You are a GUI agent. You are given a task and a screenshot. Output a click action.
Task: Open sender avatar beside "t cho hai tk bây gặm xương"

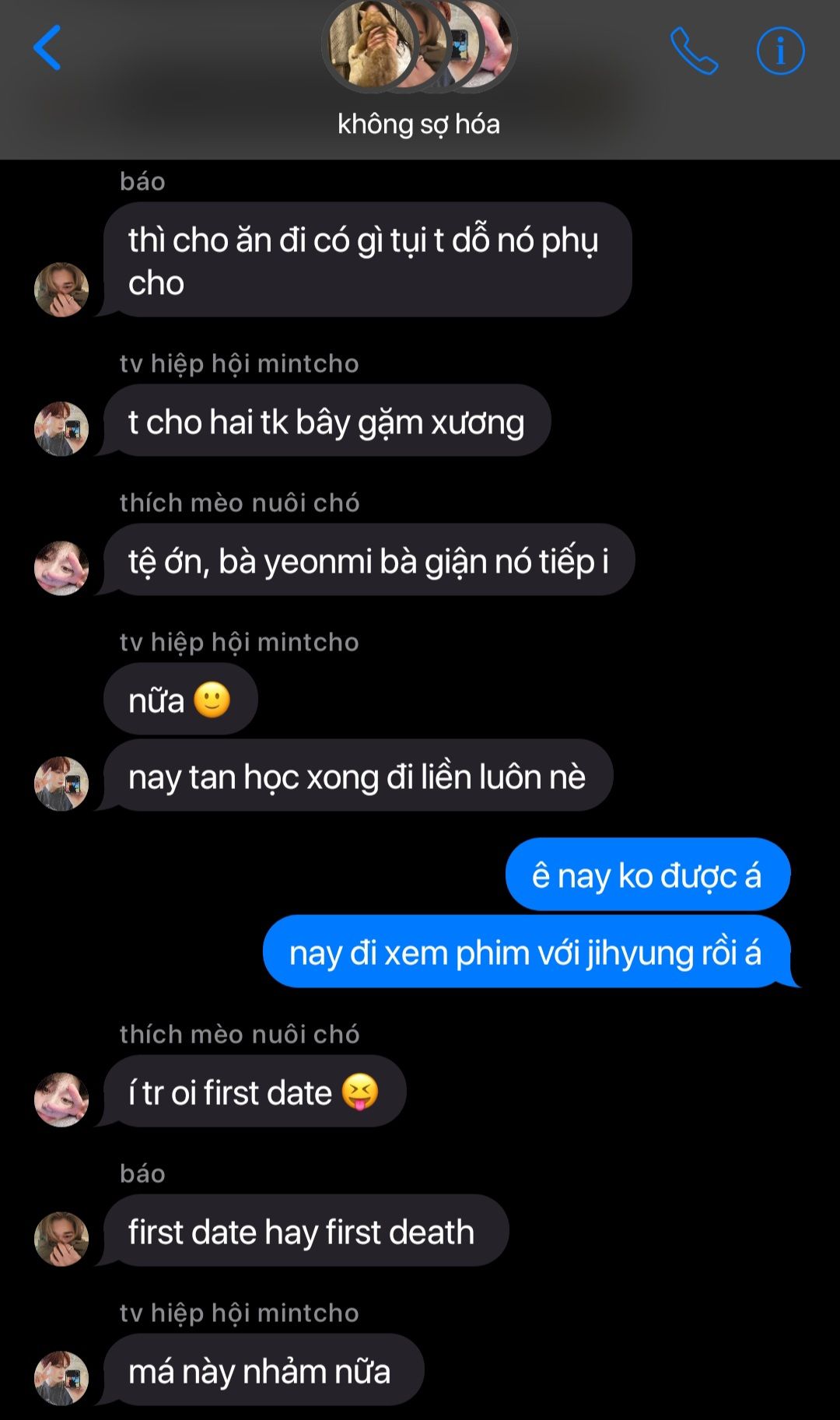[x=61, y=429]
